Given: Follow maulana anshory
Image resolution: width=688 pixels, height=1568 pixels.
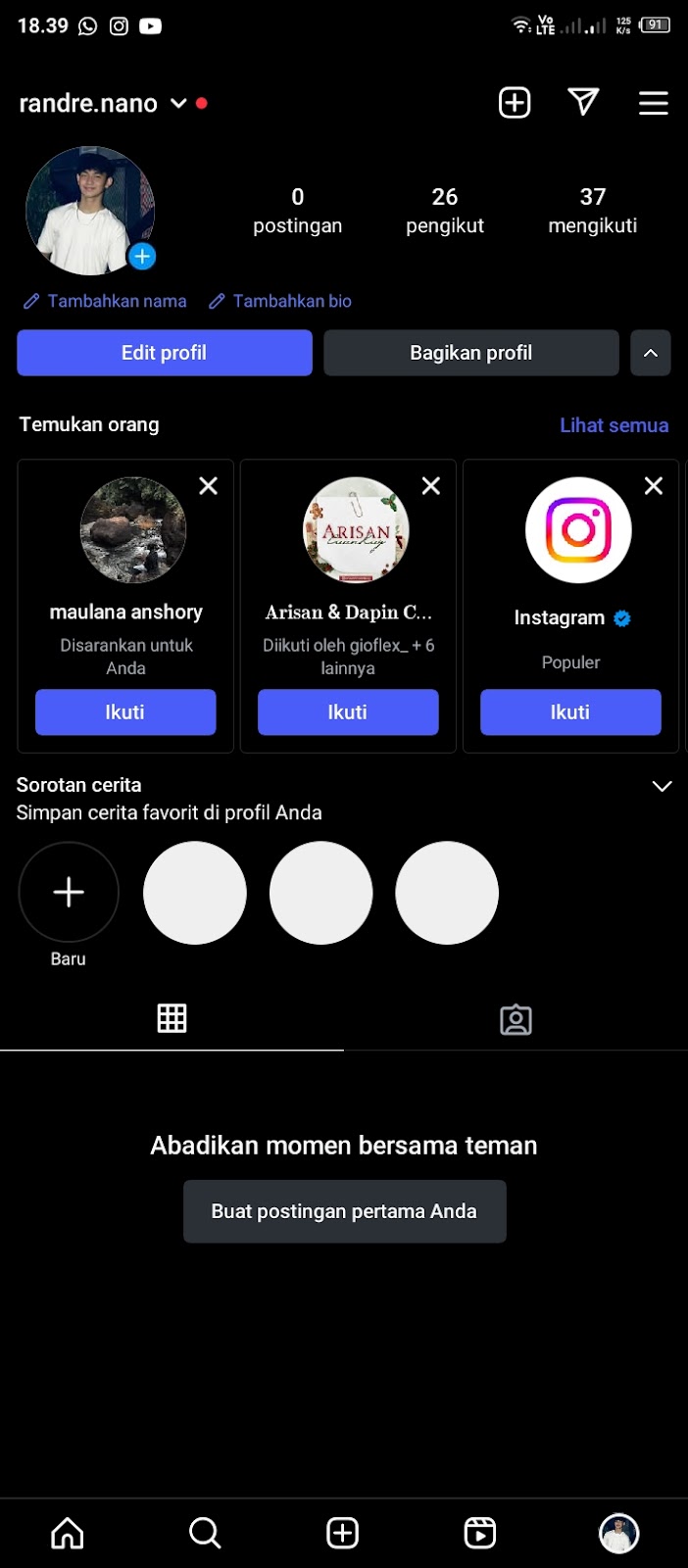Looking at the screenshot, I should pyautogui.click(x=125, y=711).
